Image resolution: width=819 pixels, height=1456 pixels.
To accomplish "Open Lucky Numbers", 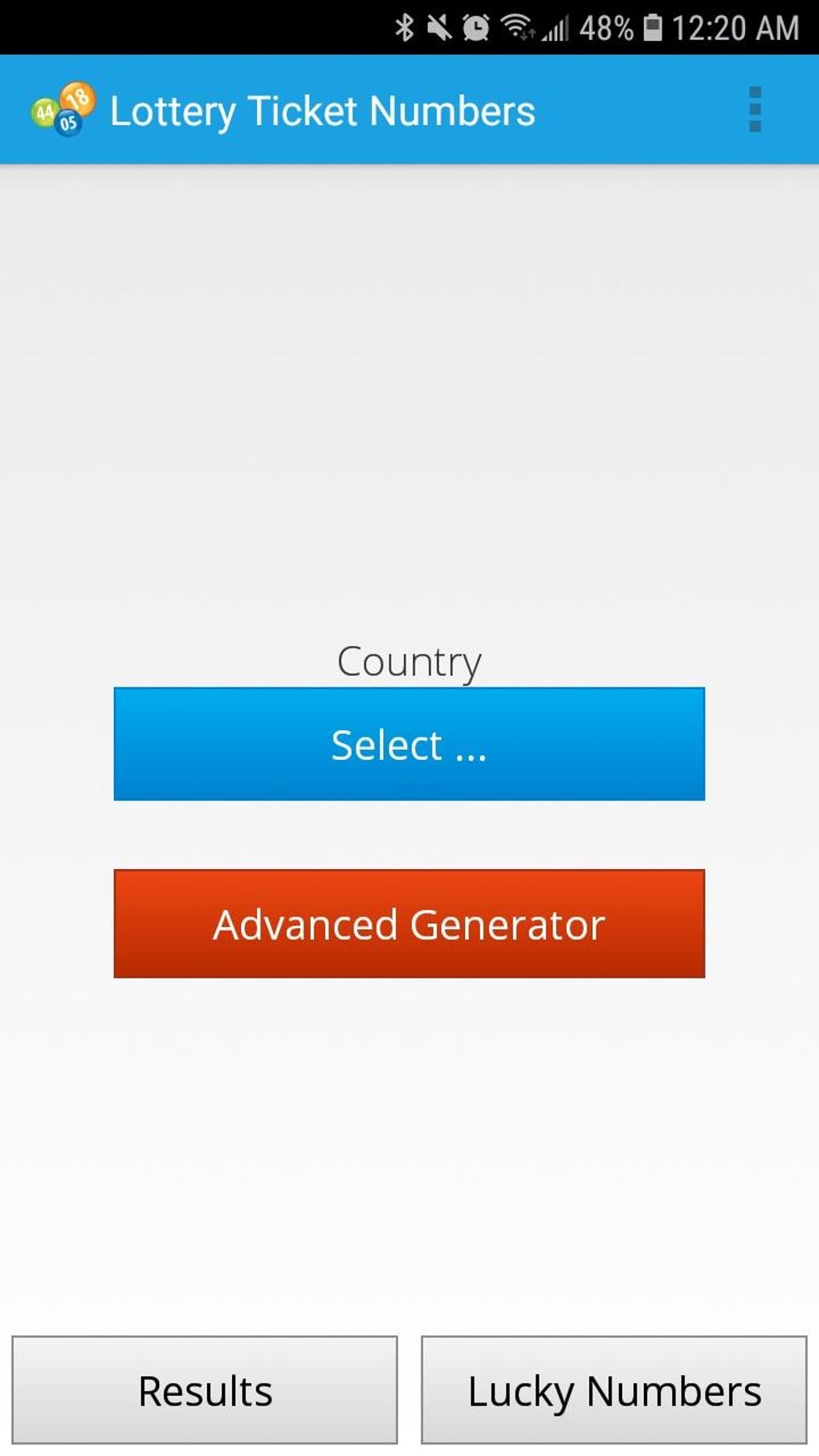I will (x=613, y=1390).
